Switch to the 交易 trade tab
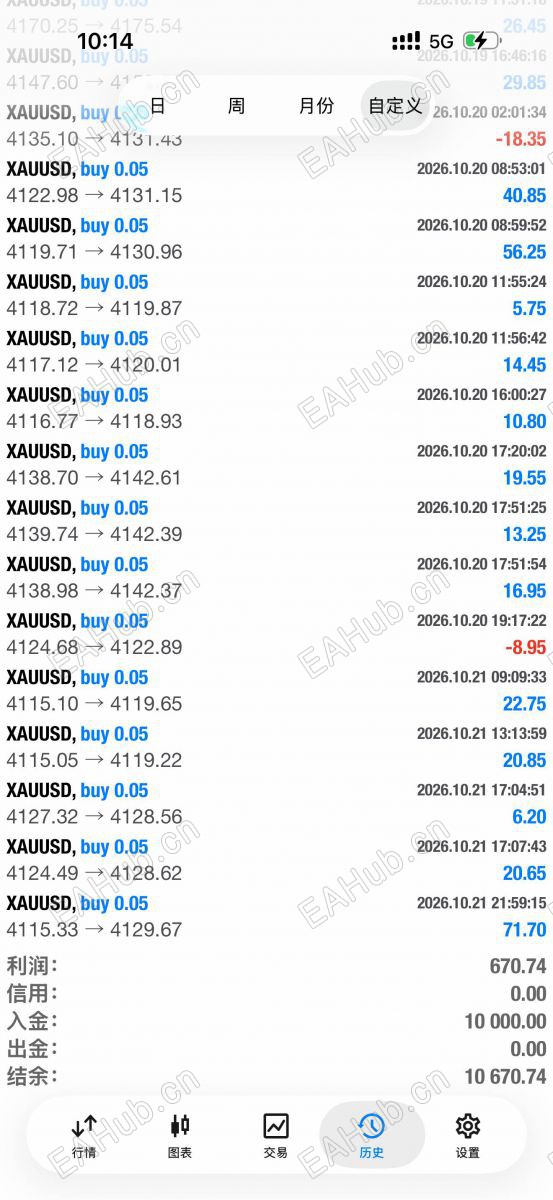This screenshot has width=553, height=1200. [x=276, y=1136]
